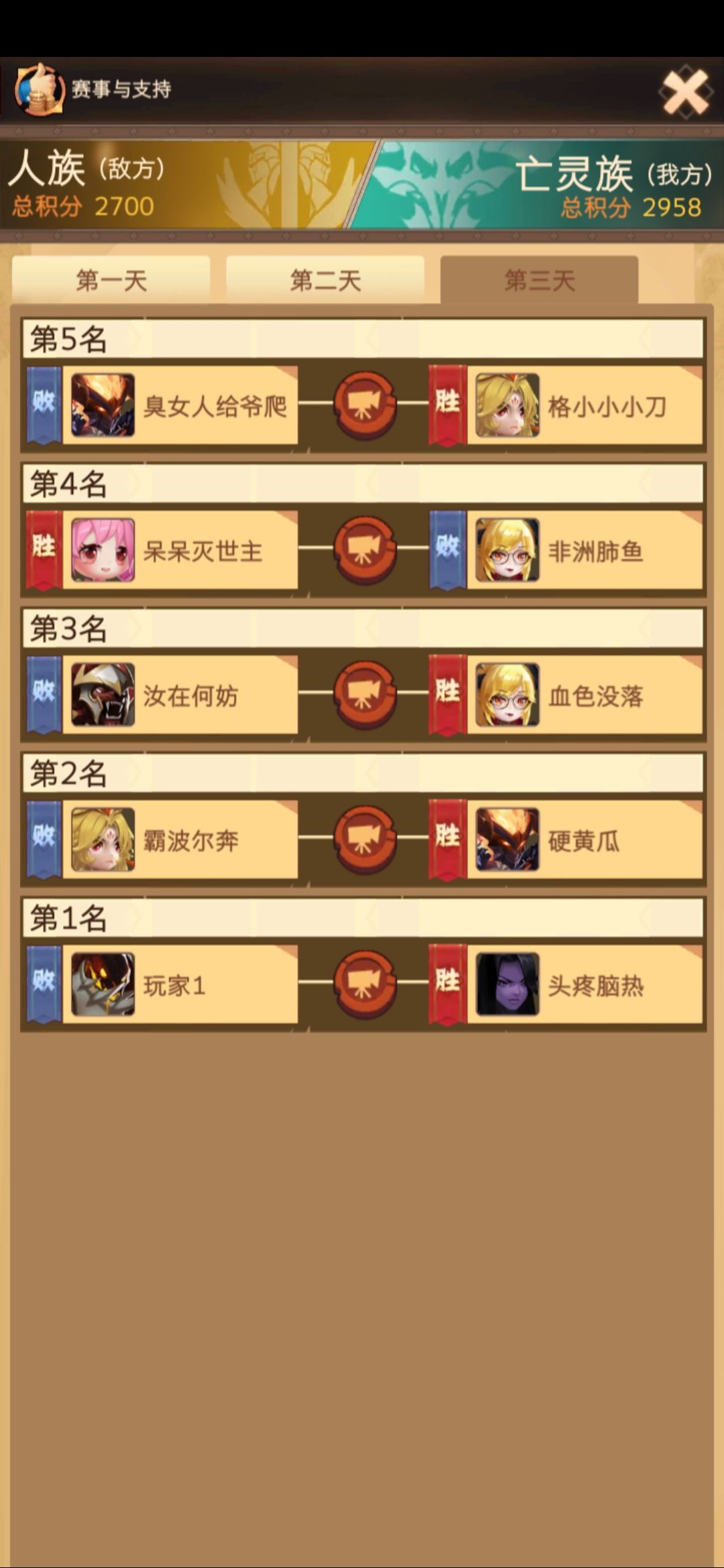This screenshot has height=1568, width=724.
Task: Select 格小小小刀's character avatar
Action: tap(507, 405)
